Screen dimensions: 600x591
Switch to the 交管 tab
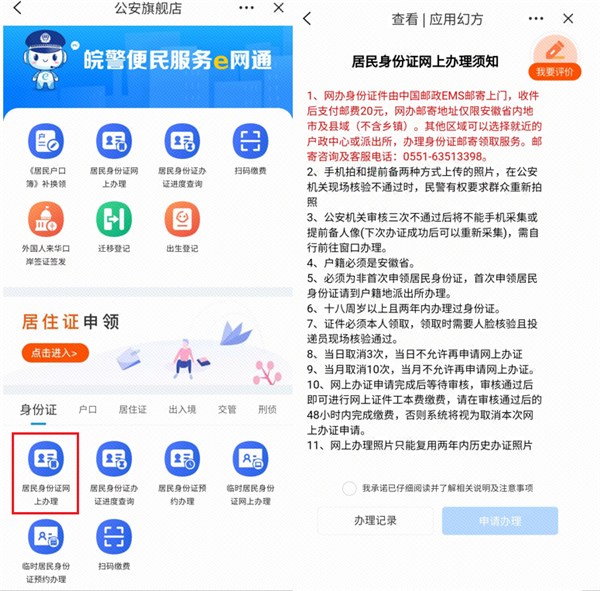(227, 409)
